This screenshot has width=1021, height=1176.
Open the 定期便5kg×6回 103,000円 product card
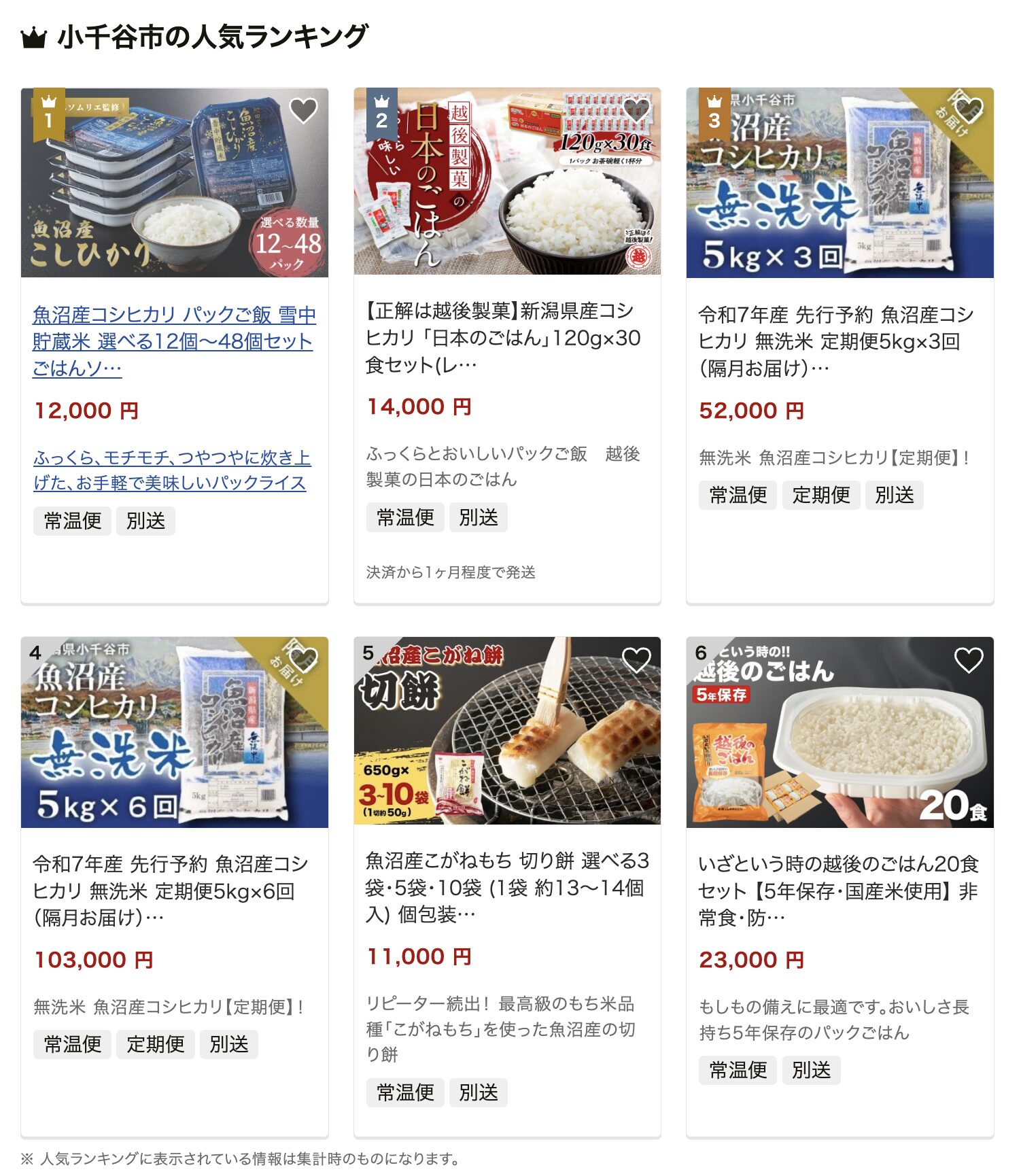click(171, 890)
